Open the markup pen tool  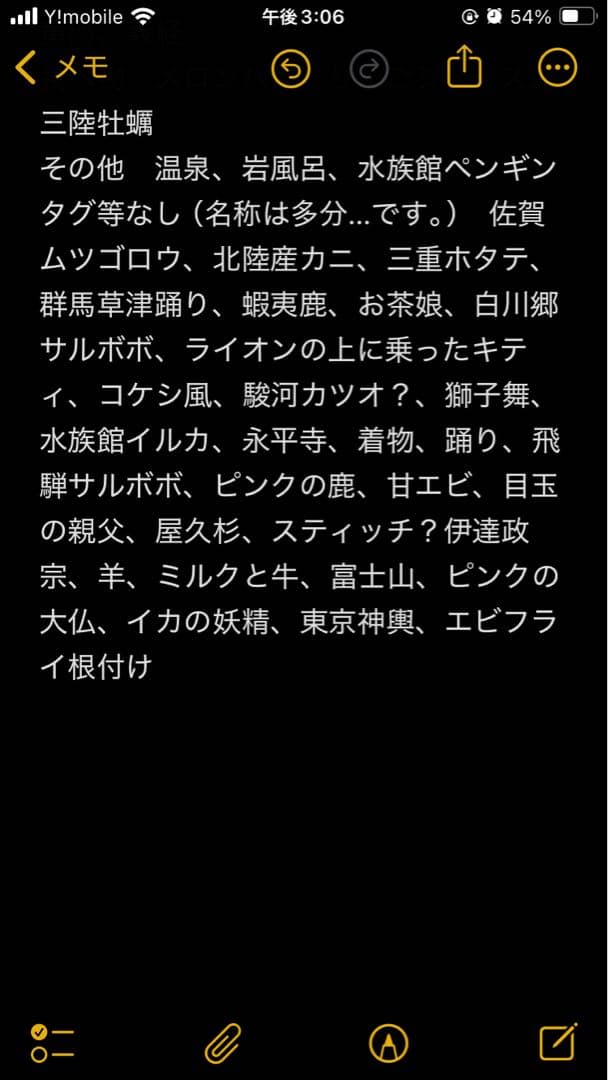pos(388,1043)
